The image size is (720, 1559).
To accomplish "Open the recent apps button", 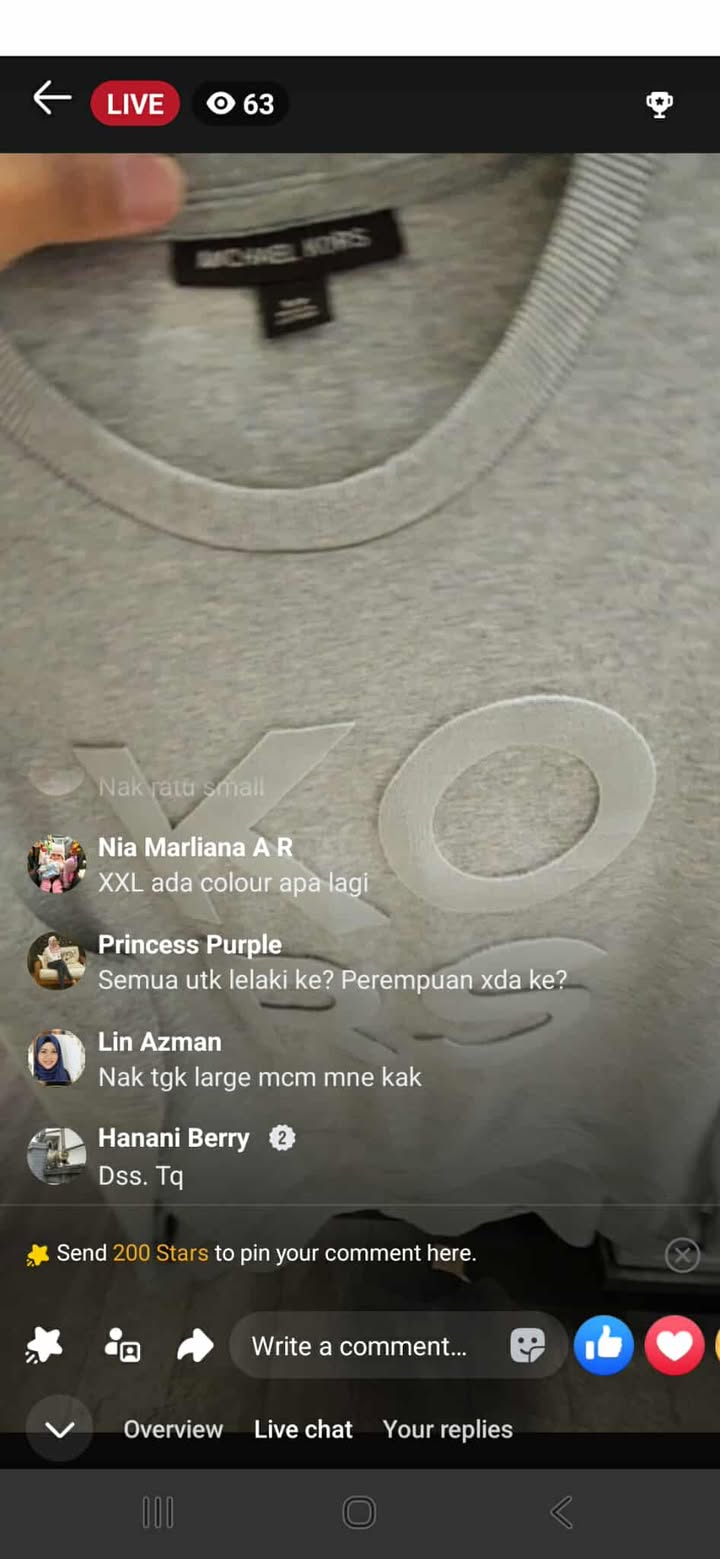I will click(158, 1512).
